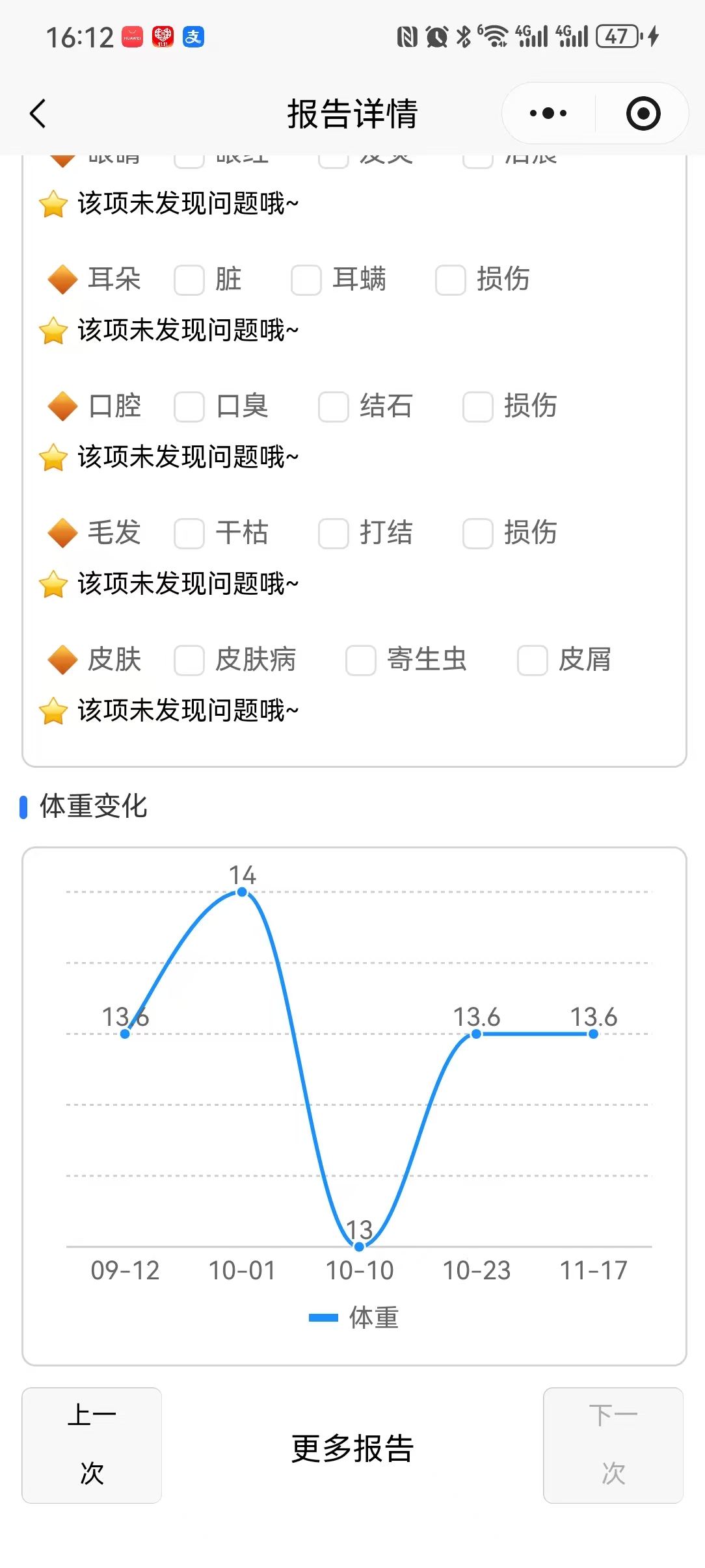Tap the 下一次 next report button

point(613,1445)
